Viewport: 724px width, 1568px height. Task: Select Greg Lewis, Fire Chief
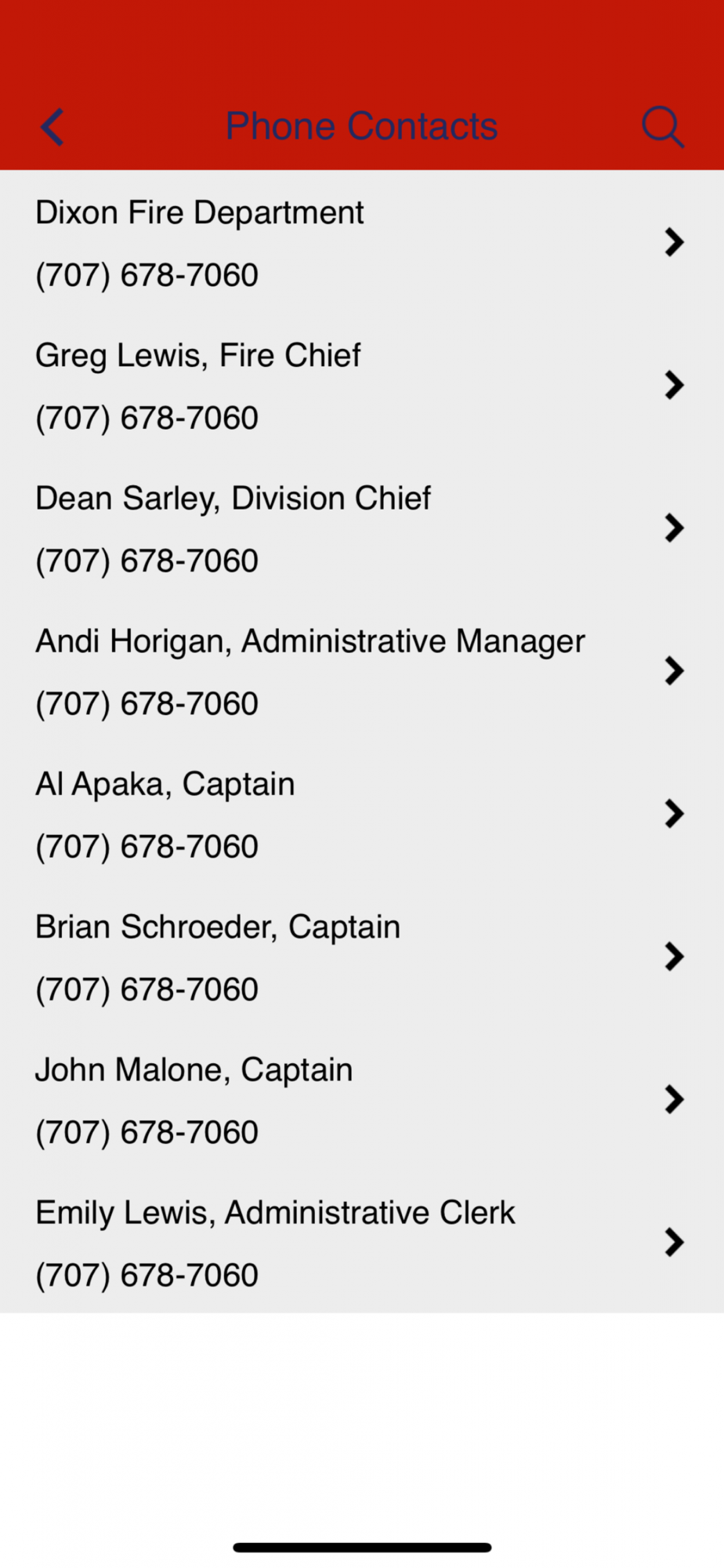tap(362, 385)
